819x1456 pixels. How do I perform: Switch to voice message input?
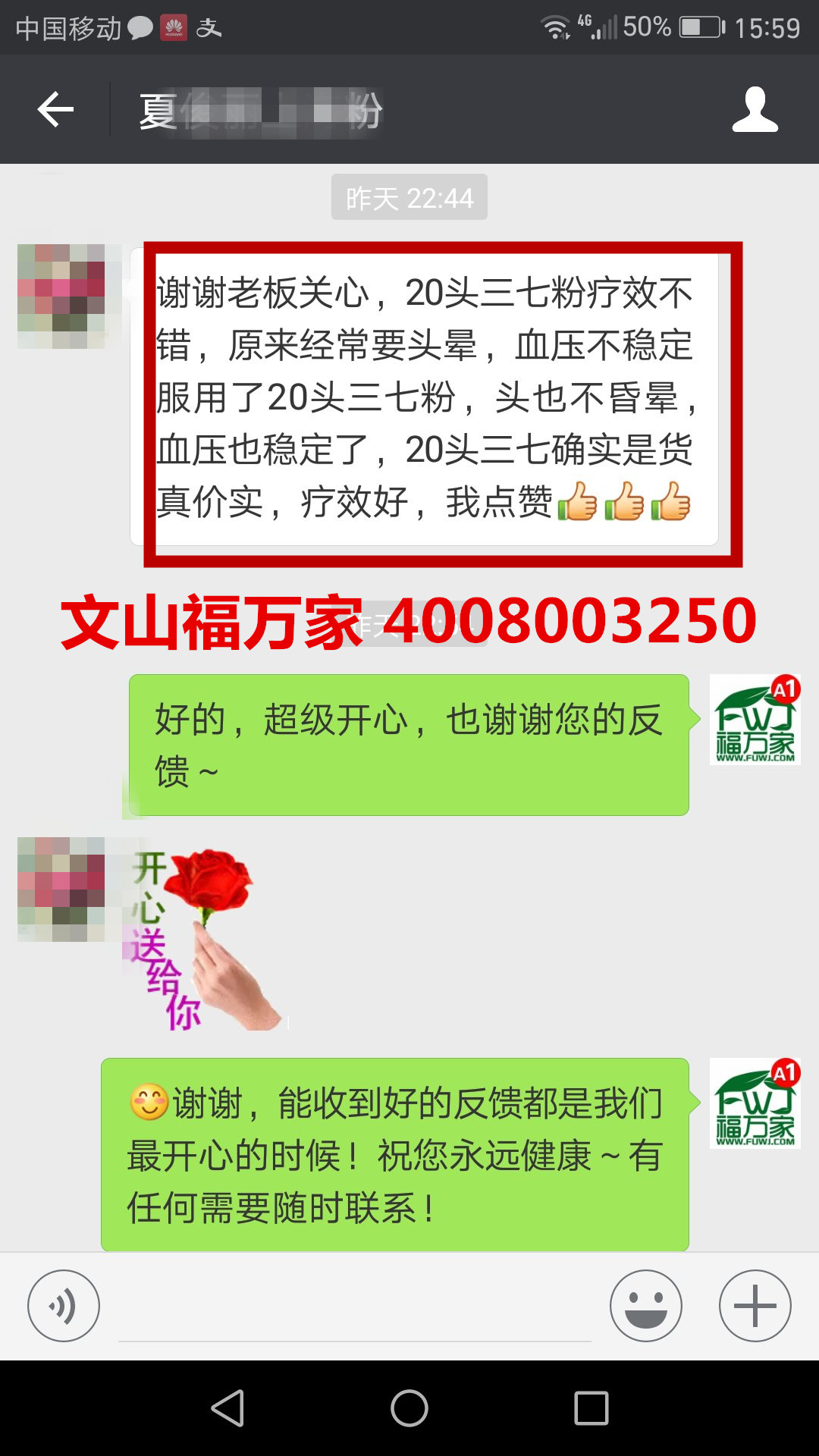click(x=64, y=1306)
